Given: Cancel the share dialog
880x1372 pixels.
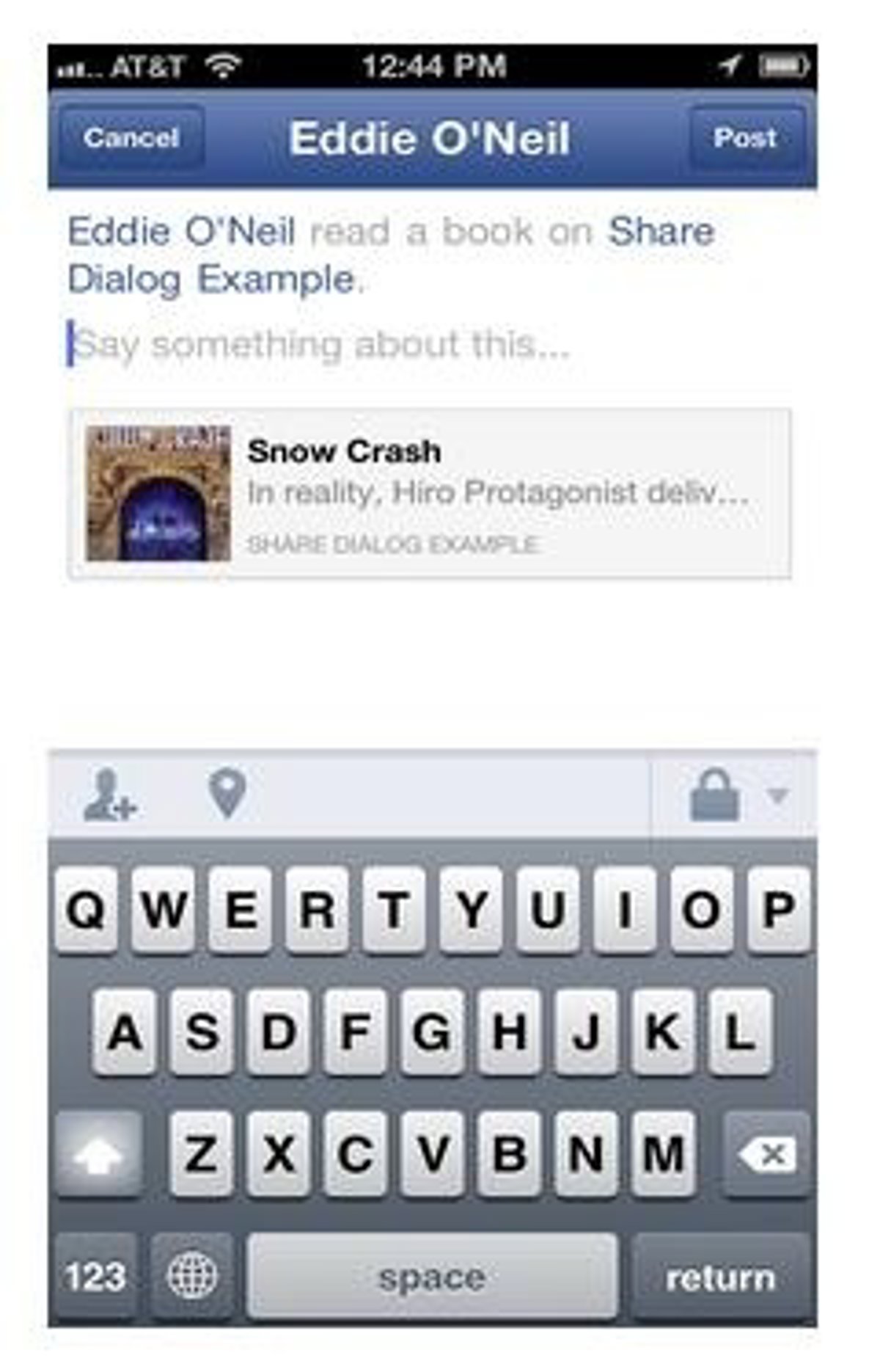Looking at the screenshot, I should pos(131,138).
